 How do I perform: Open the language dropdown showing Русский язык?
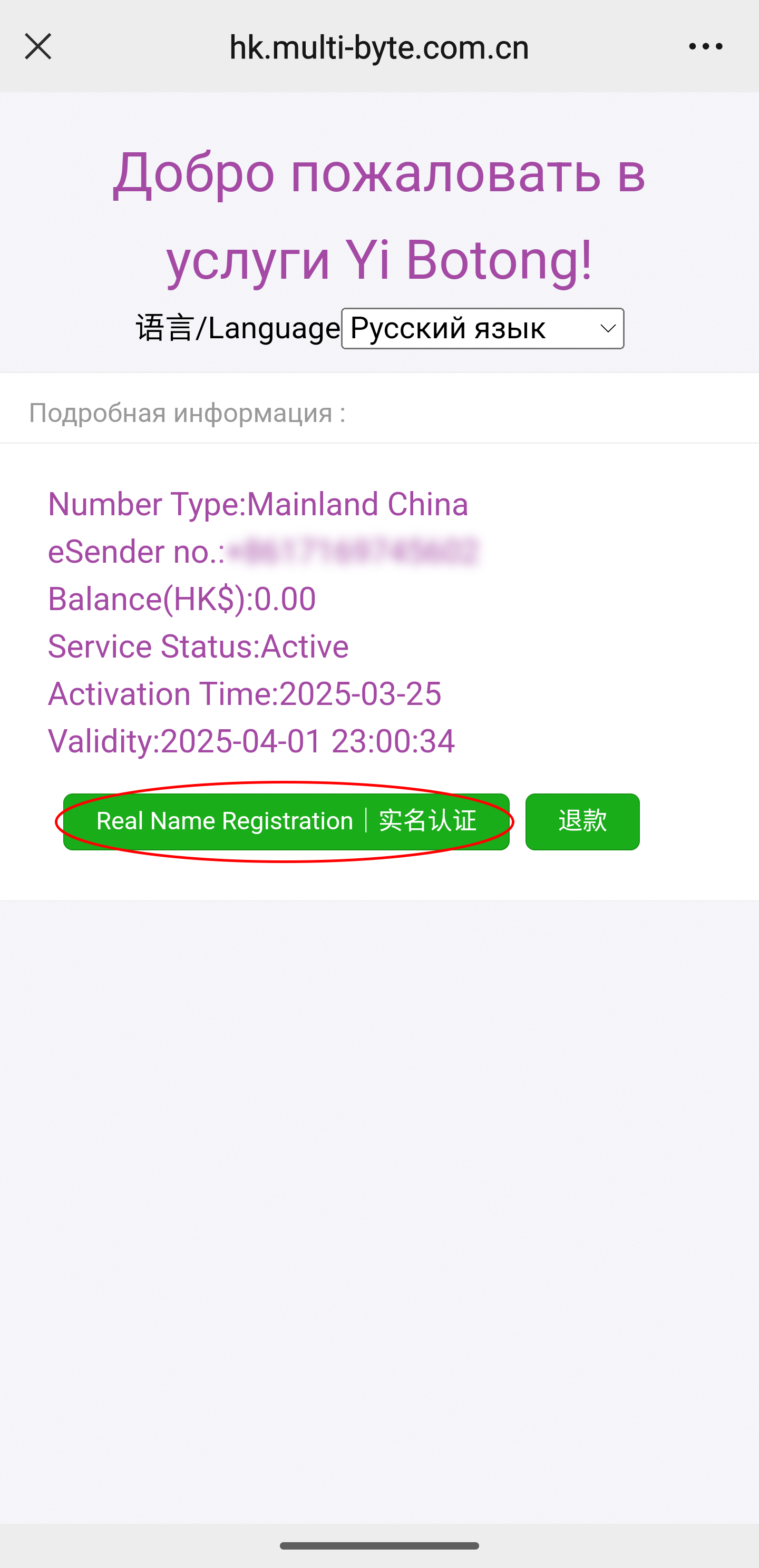[x=482, y=329]
